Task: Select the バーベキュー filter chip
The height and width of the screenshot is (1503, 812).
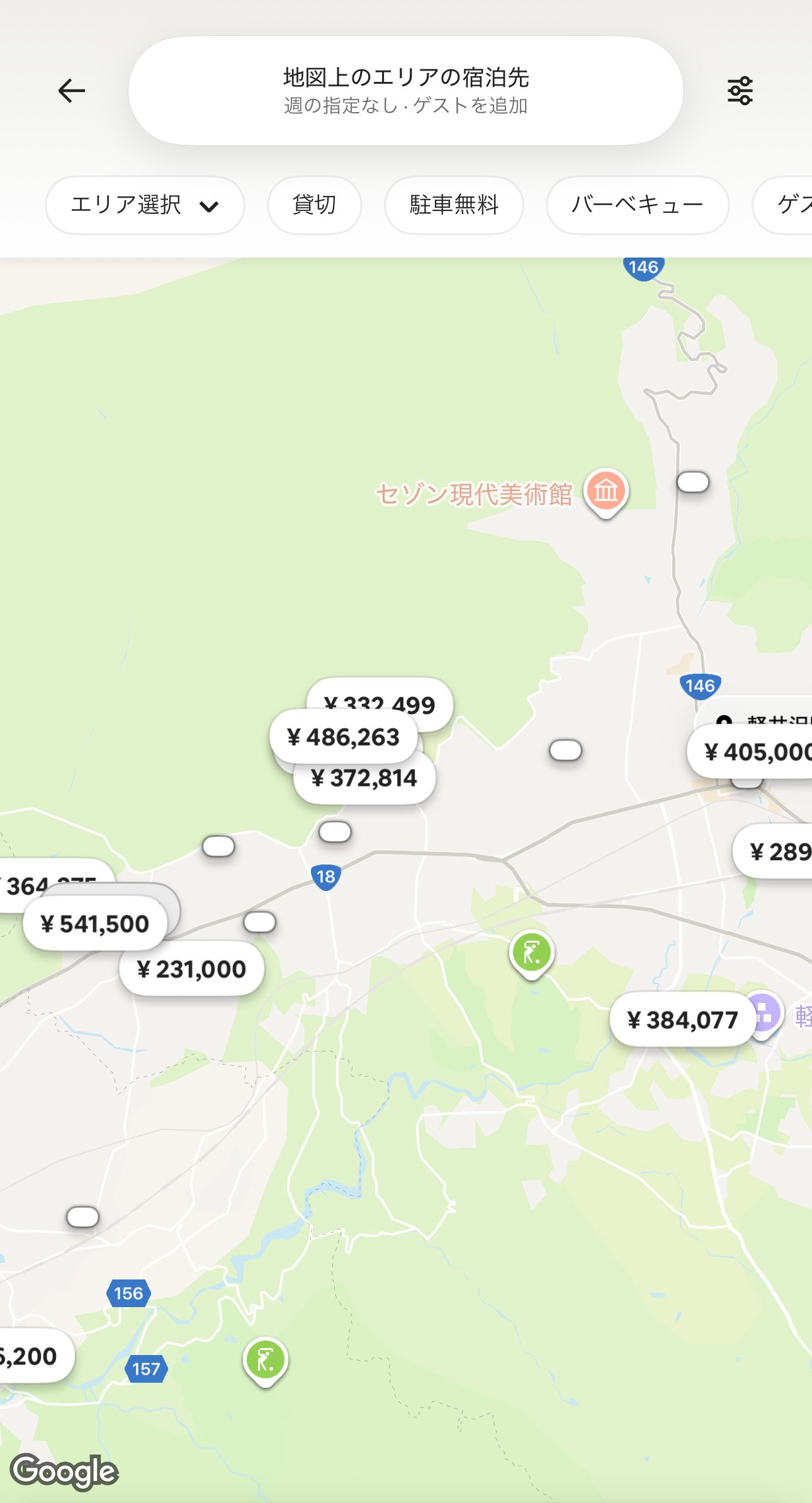Action: click(637, 205)
